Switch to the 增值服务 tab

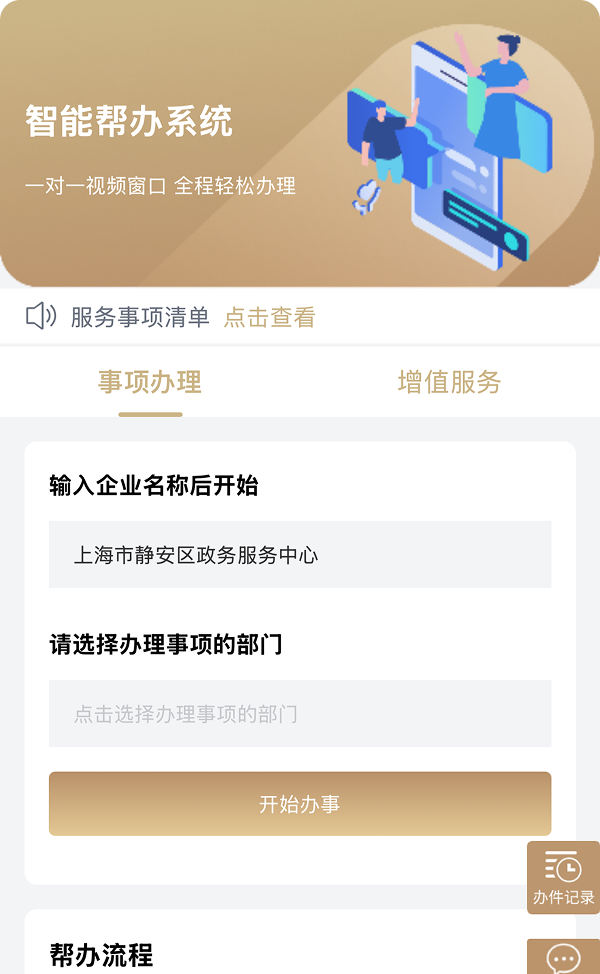[449, 382]
